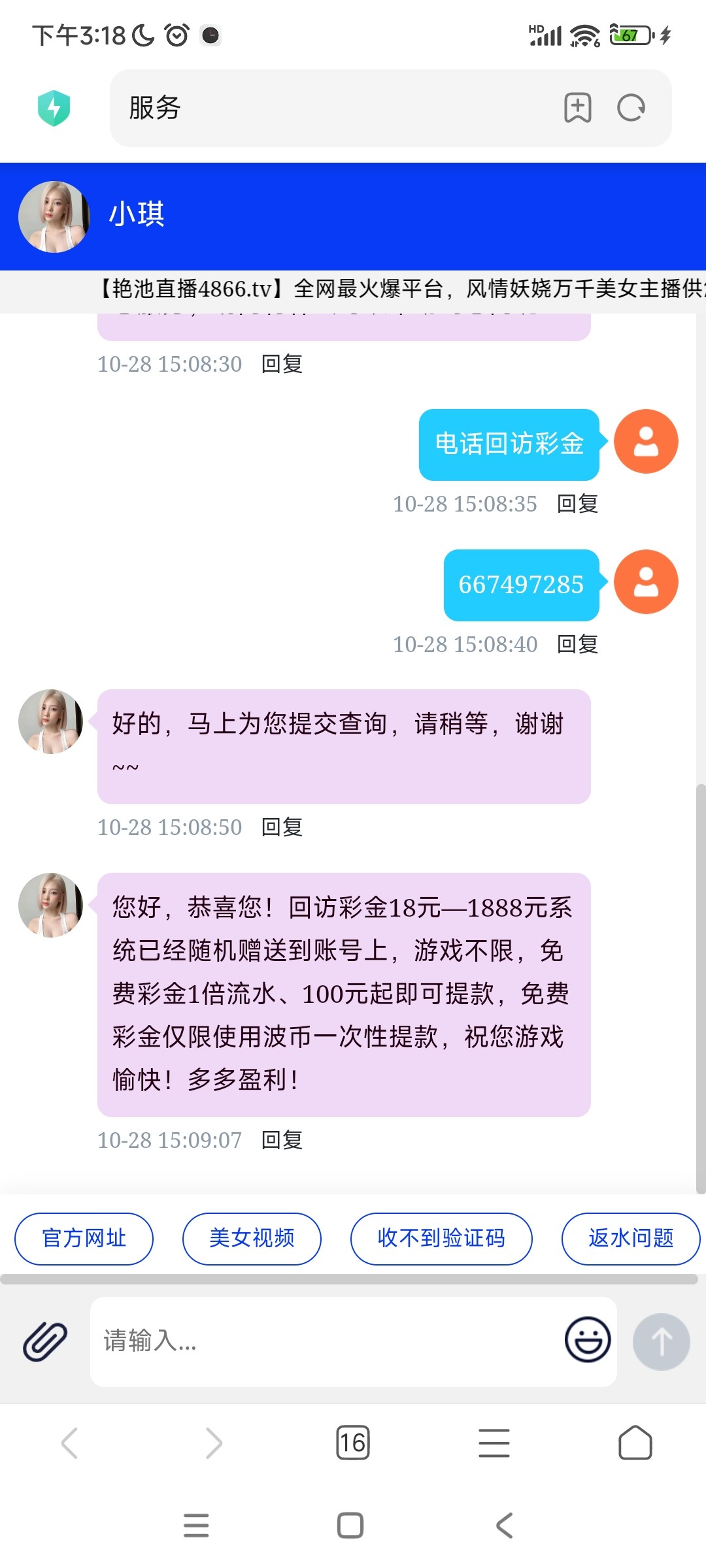The height and width of the screenshot is (1568, 706).
Task: Open the browser tabs switcher showing 16
Action: [353, 1443]
